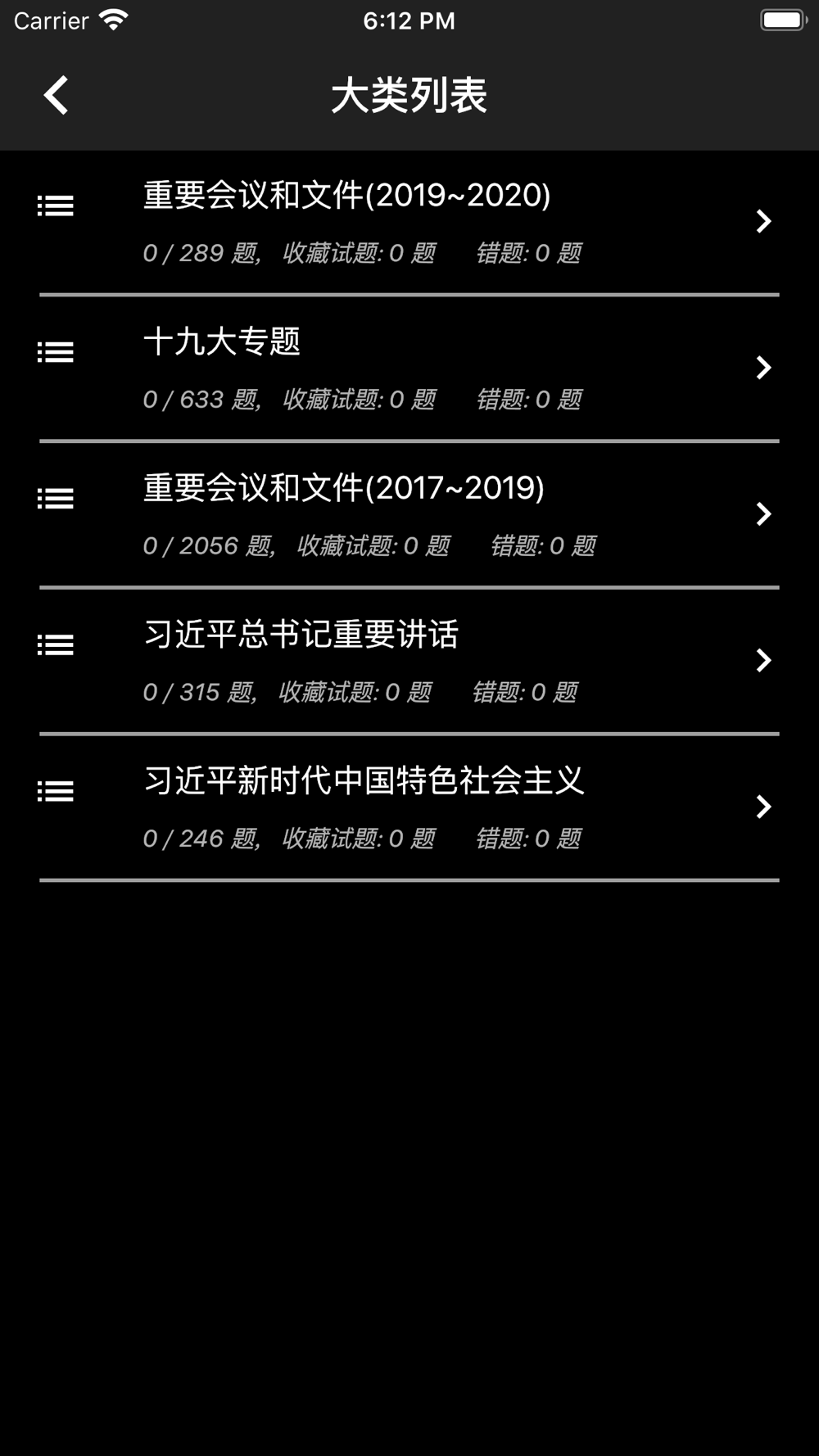Go back using the top-left arrow
The height and width of the screenshot is (1456, 819).
[x=56, y=95]
